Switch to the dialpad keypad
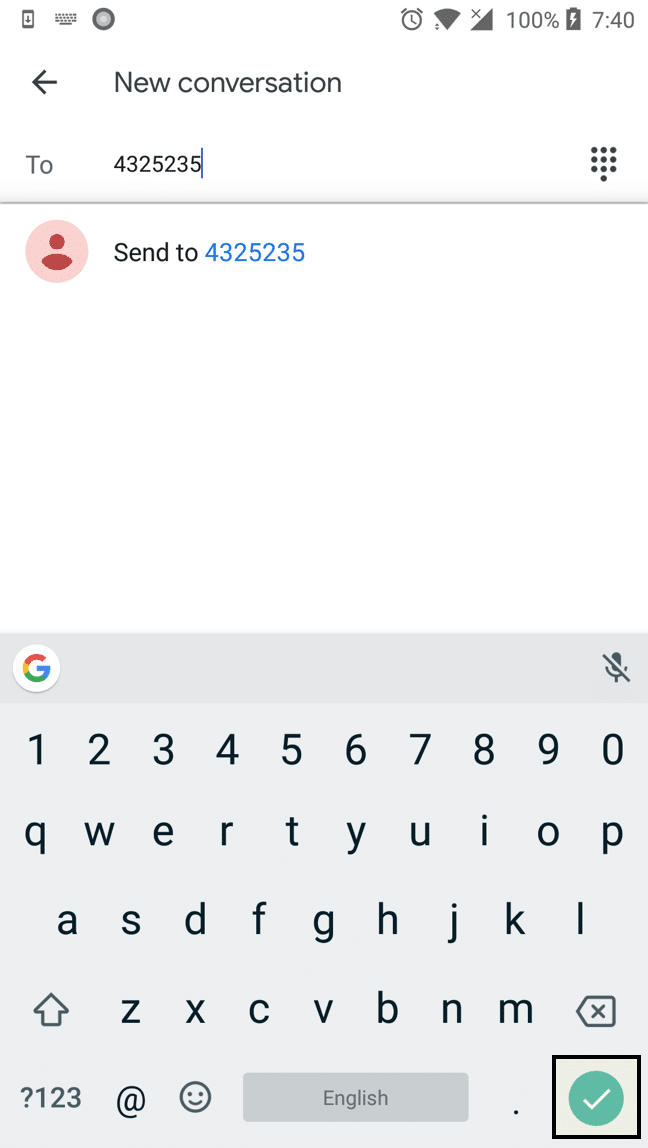 tap(603, 163)
